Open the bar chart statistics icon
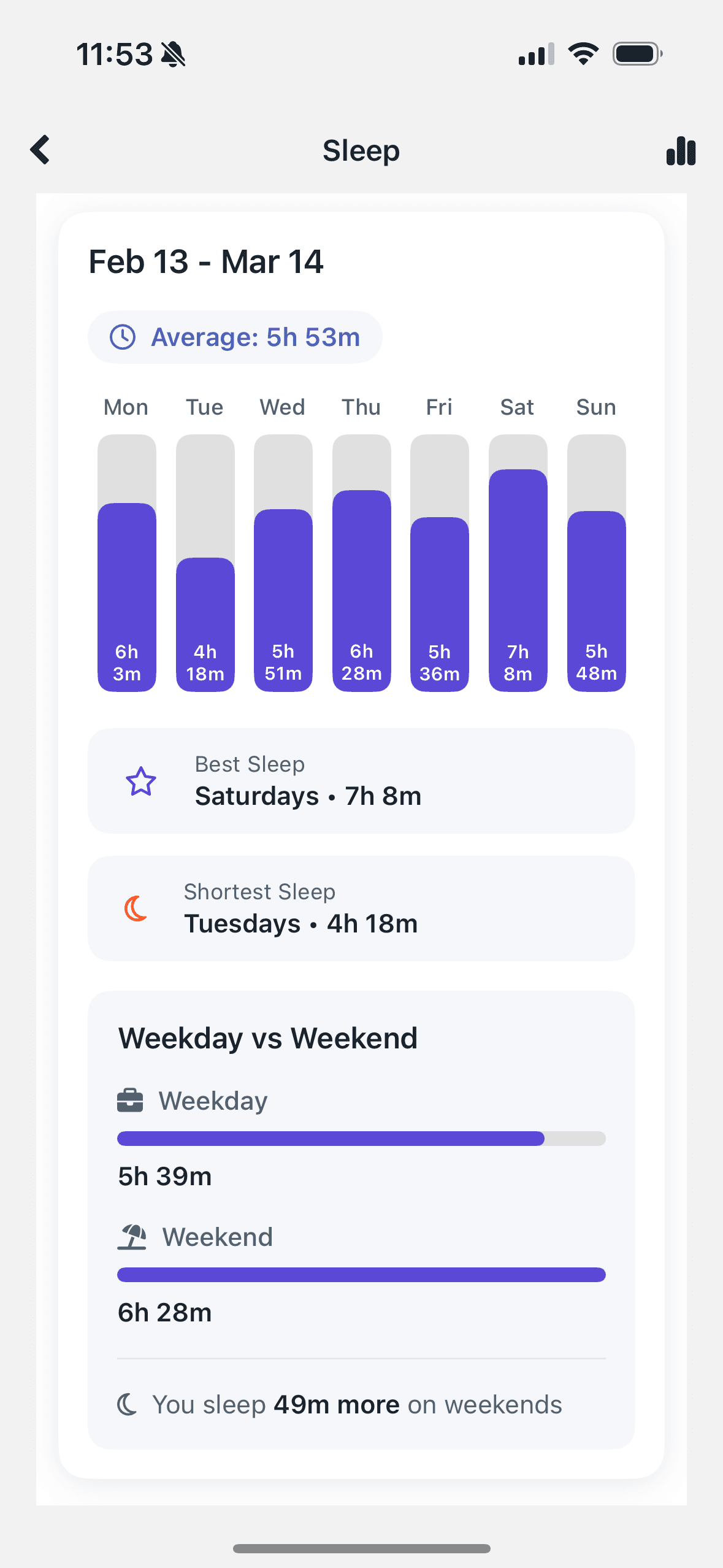723x1568 pixels. 681,151
